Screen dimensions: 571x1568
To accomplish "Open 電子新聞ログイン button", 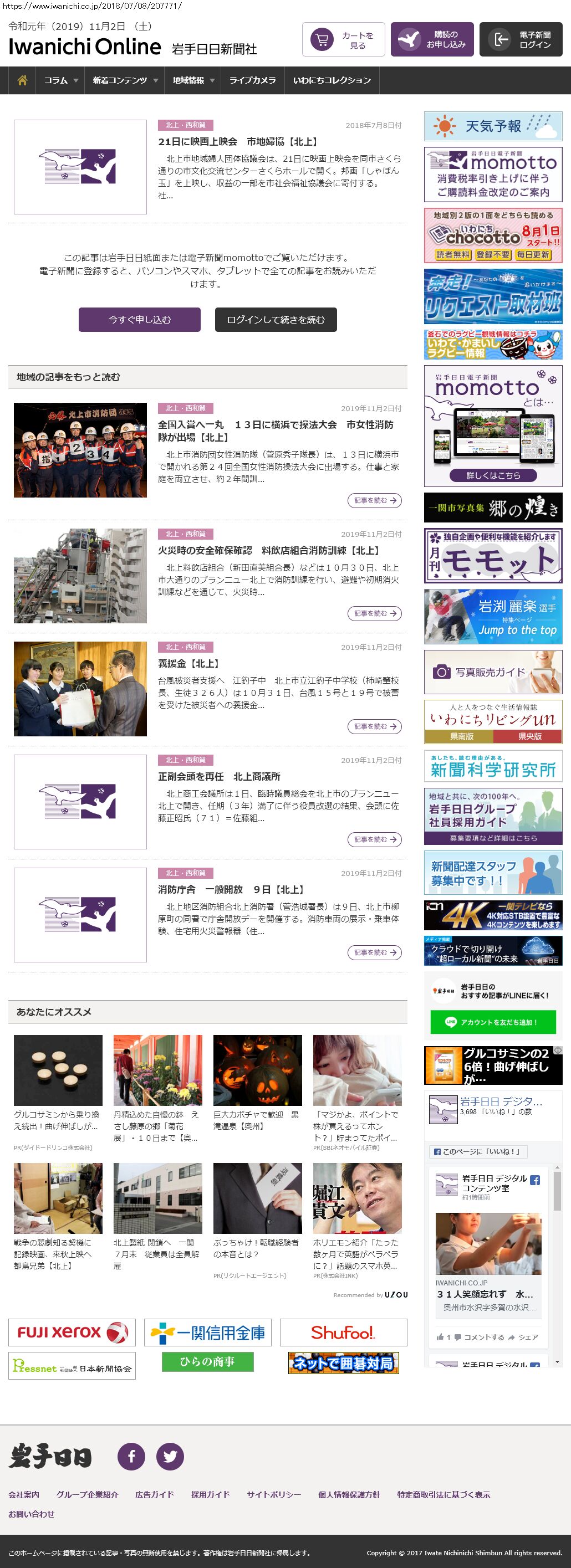I will coord(521,39).
